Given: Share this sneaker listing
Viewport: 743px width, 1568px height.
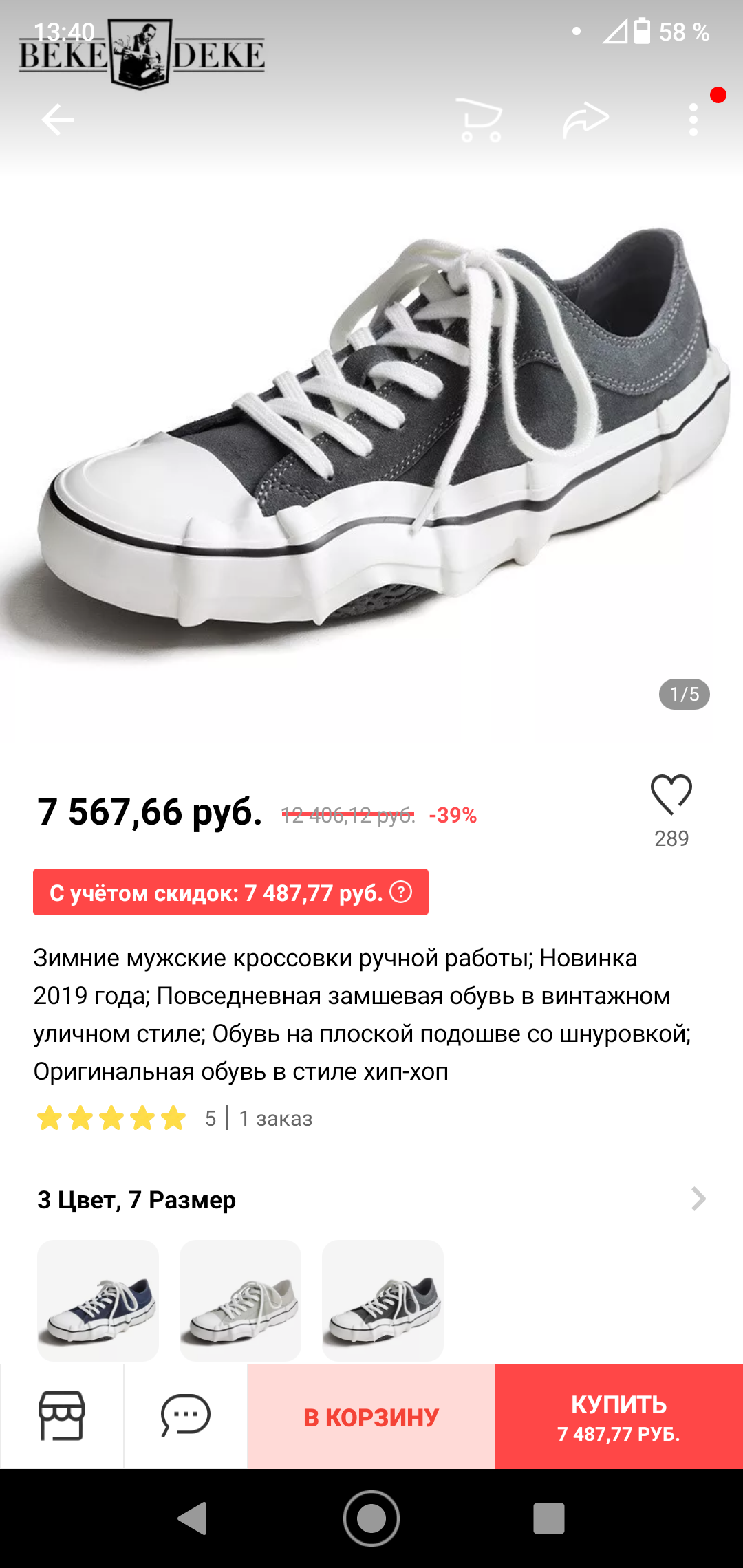Looking at the screenshot, I should [585, 120].
